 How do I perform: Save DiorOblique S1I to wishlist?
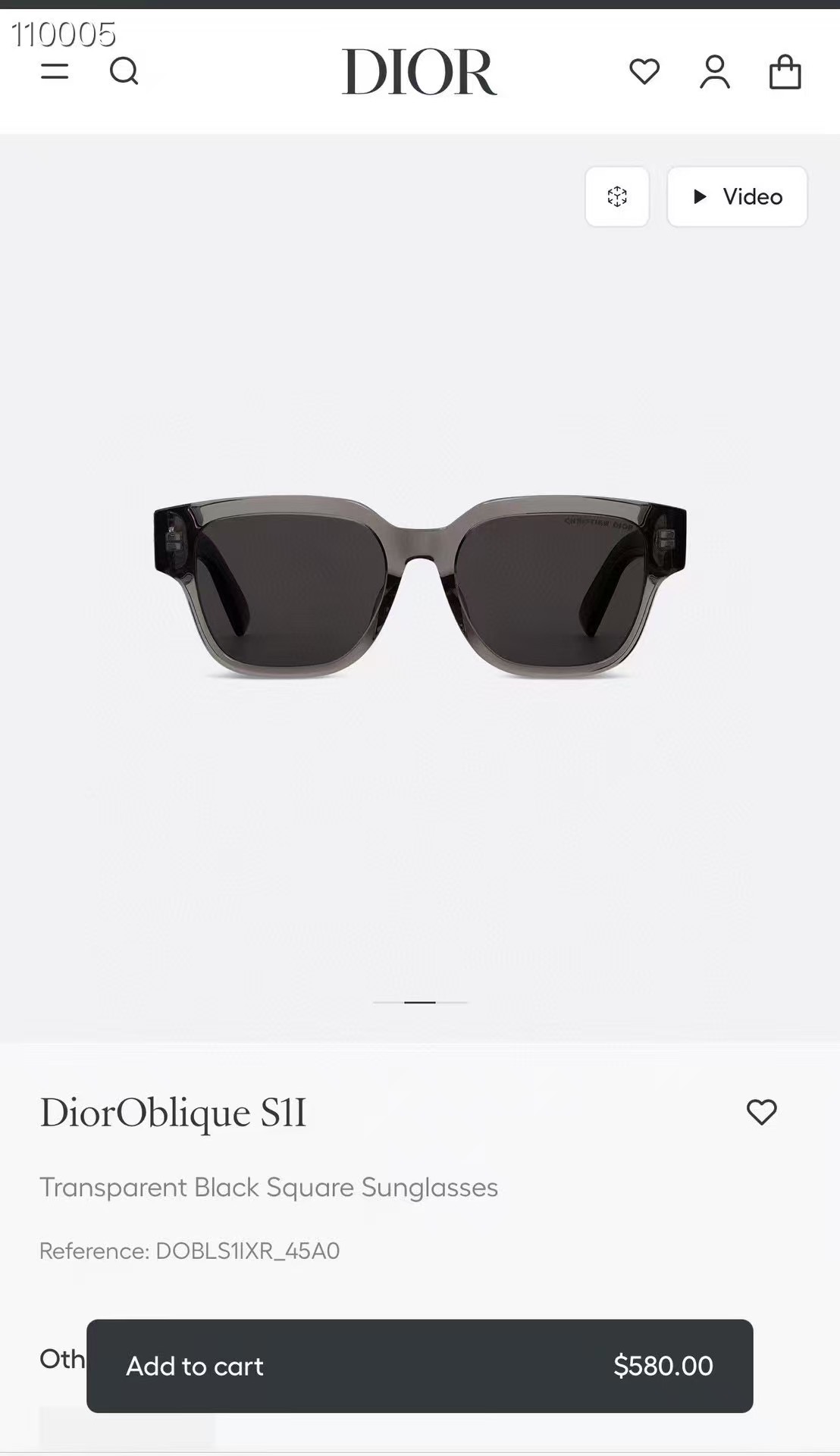click(761, 1112)
